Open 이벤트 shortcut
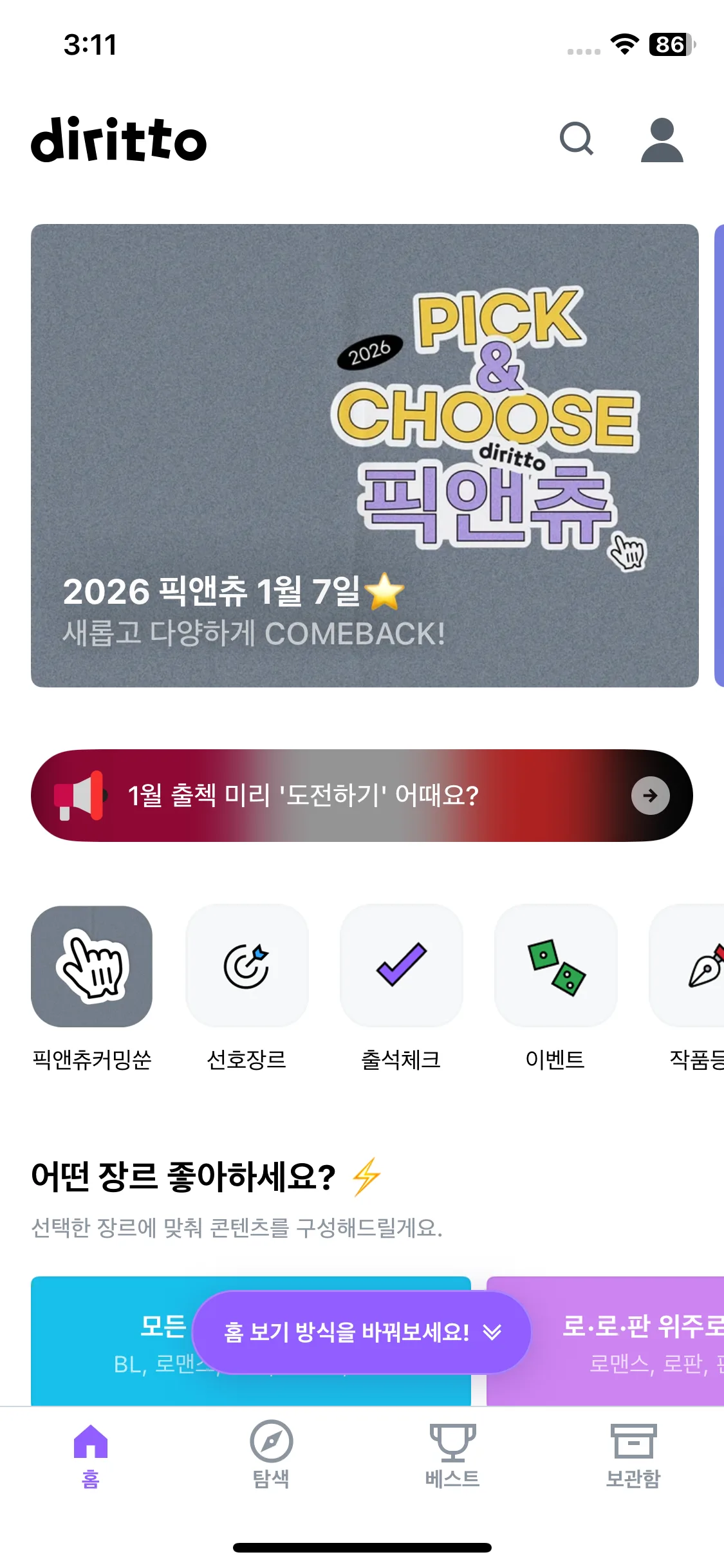The width and height of the screenshot is (724, 1568). (x=555, y=988)
